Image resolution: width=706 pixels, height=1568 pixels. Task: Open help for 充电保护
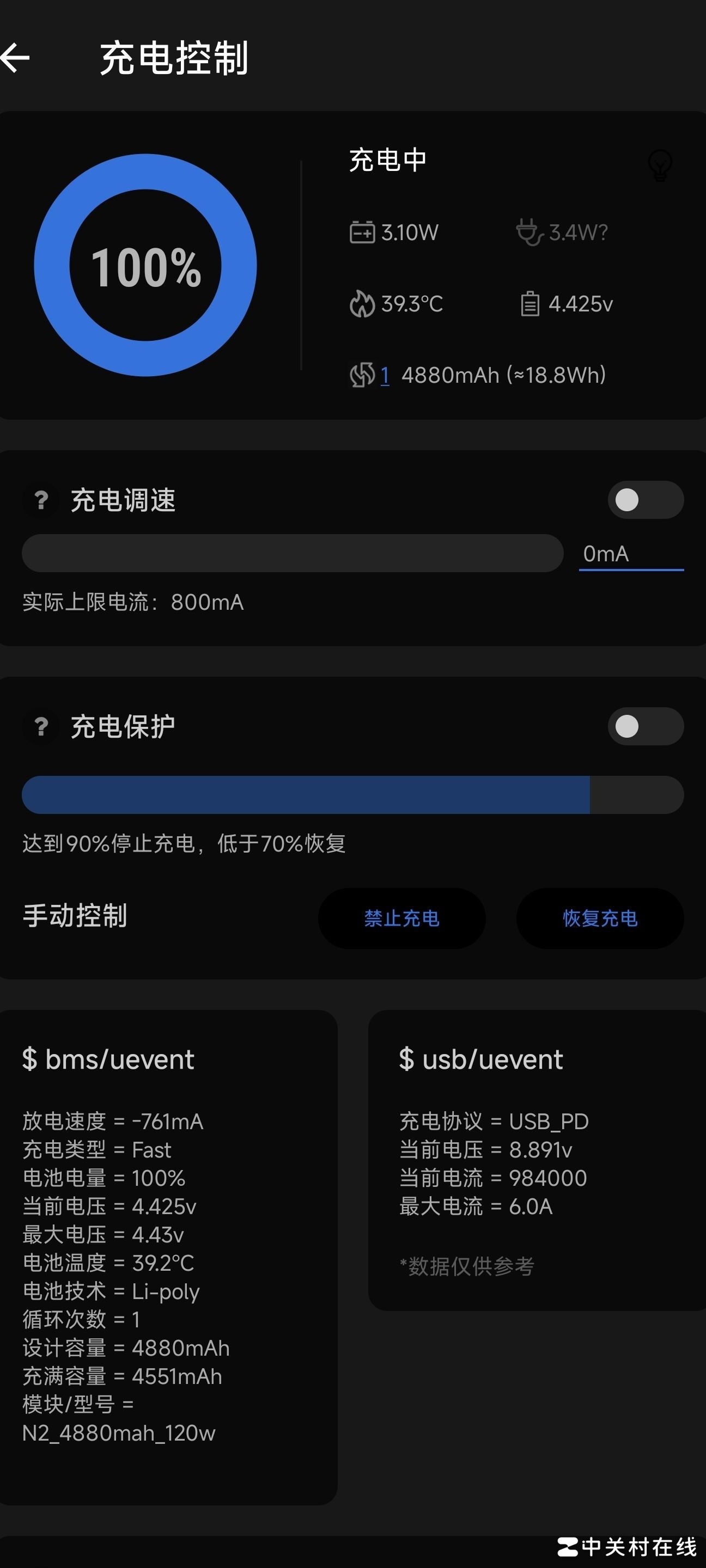pos(41,727)
